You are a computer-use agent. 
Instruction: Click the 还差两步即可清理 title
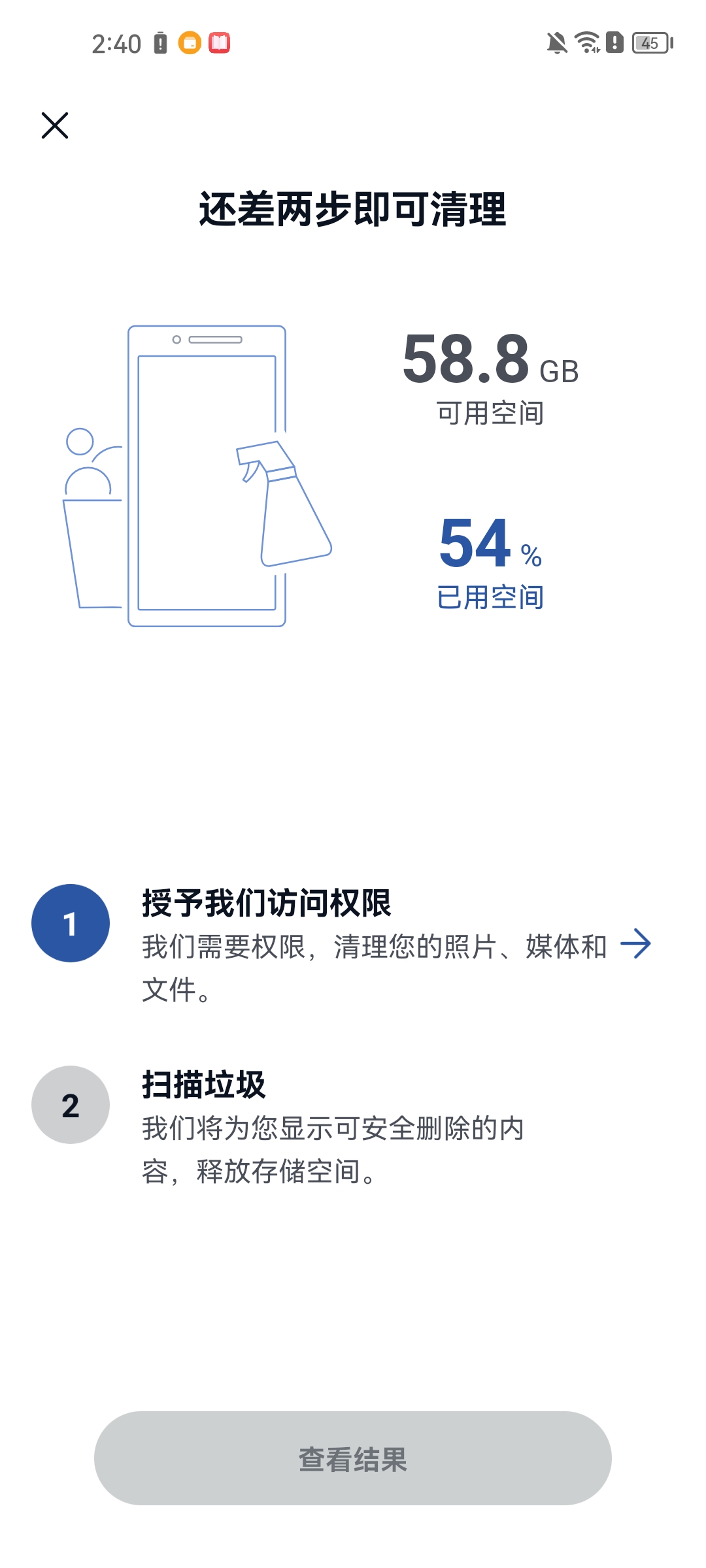(353, 207)
